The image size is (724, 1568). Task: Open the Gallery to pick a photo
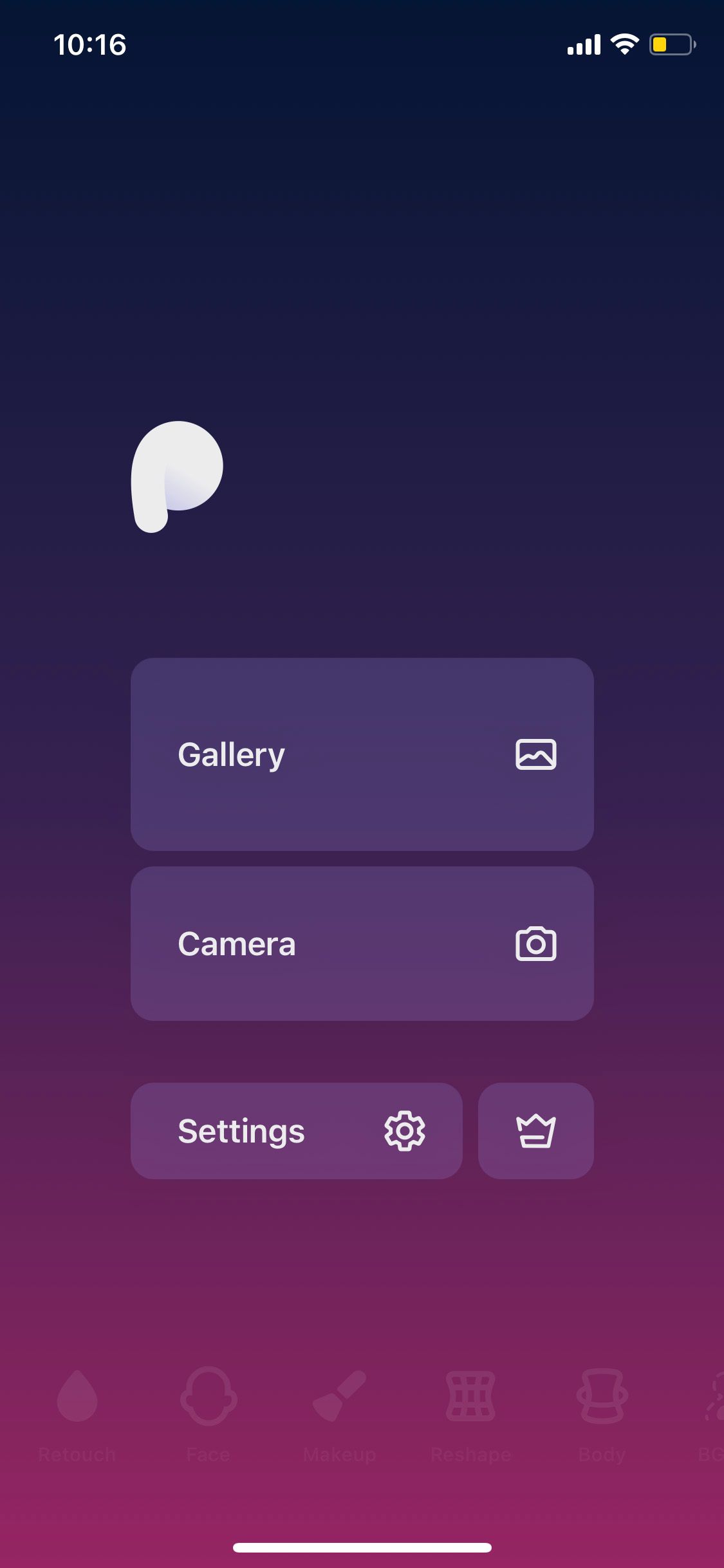[x=362, y=754]
